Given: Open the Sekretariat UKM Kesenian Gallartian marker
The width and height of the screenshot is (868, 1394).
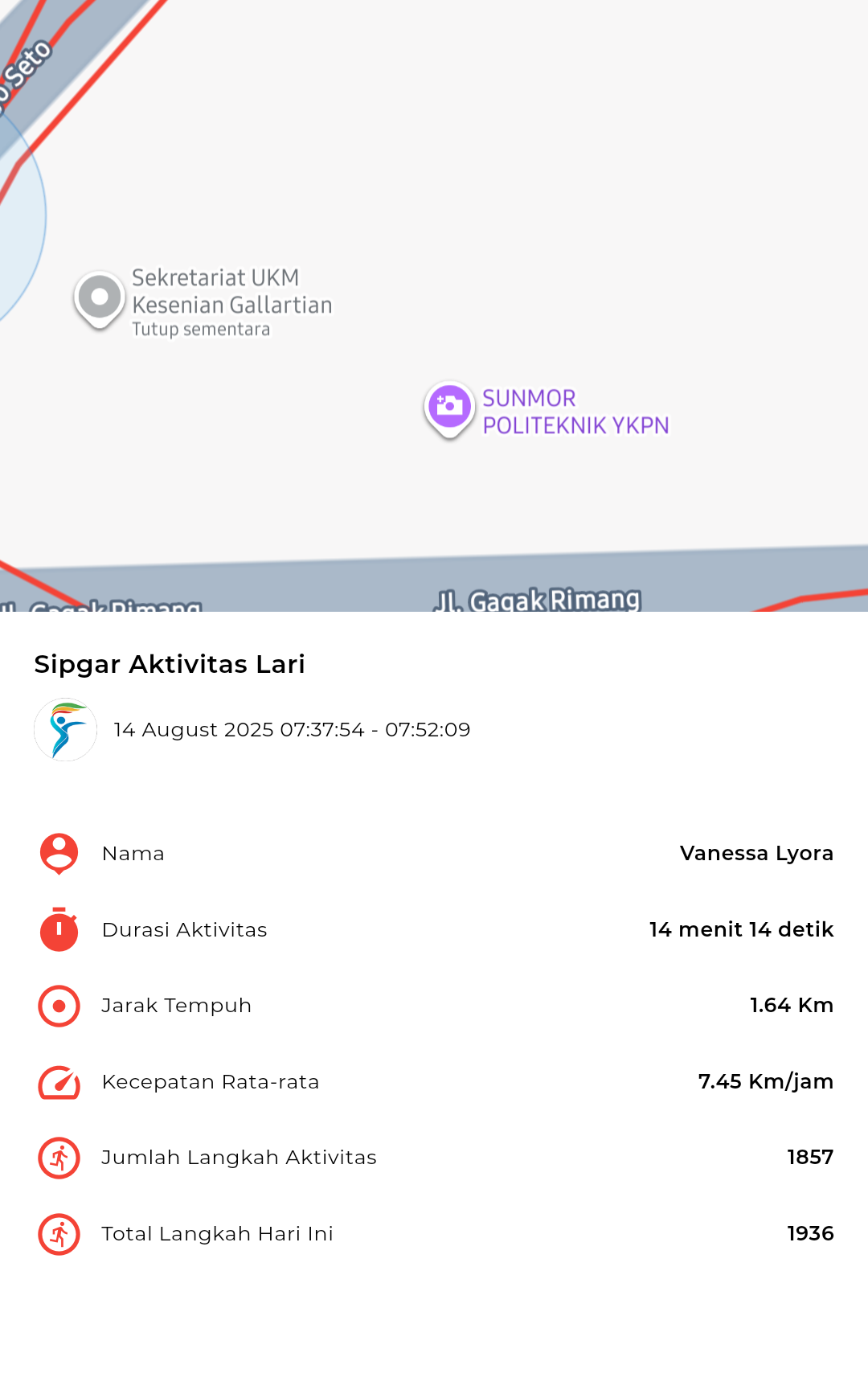Looking at the screenshot, I should click(100, 300).
